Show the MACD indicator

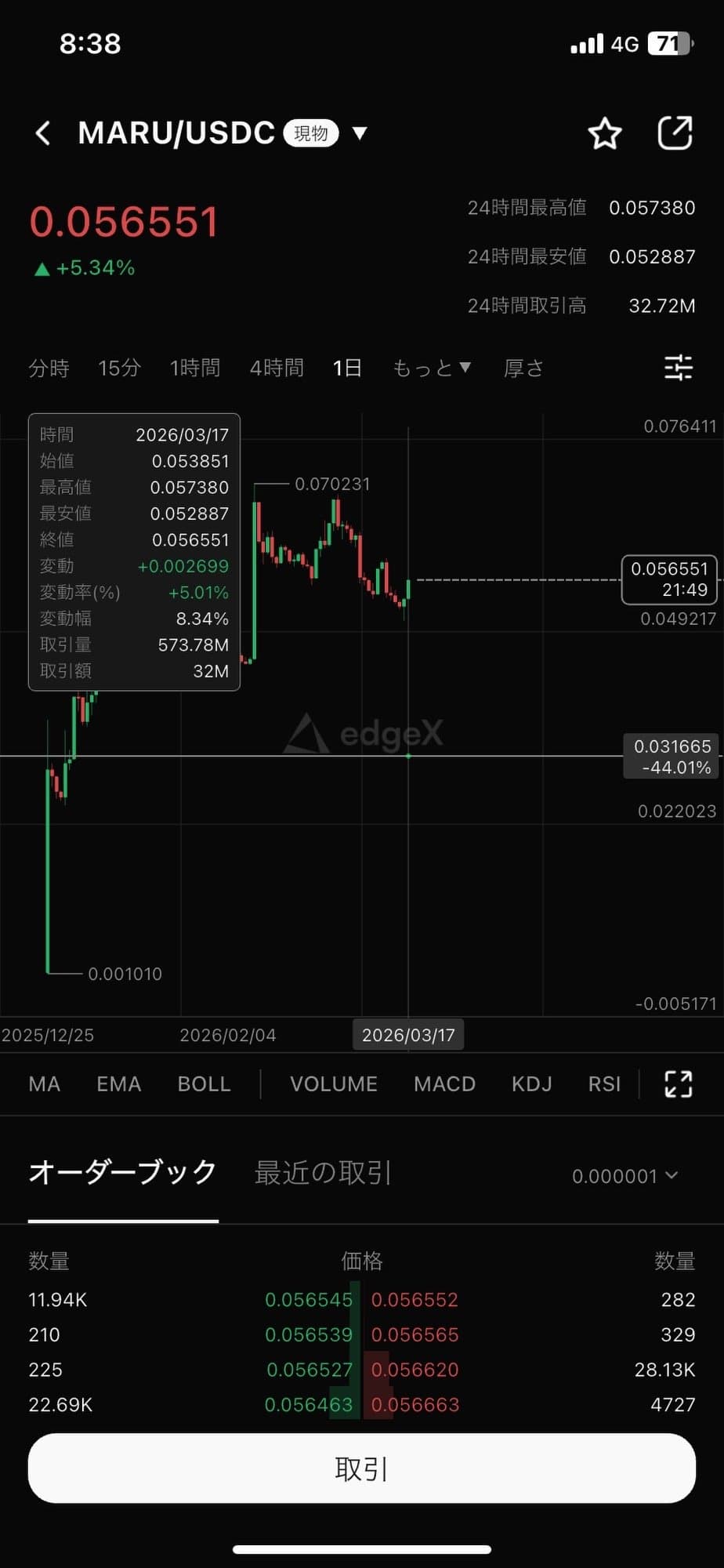pyautogui.click(x=444, y=1084)
